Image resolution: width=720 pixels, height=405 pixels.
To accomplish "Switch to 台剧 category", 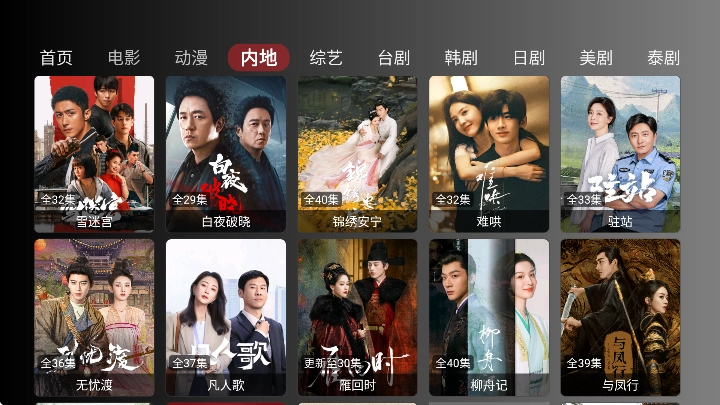I will 394,58.
